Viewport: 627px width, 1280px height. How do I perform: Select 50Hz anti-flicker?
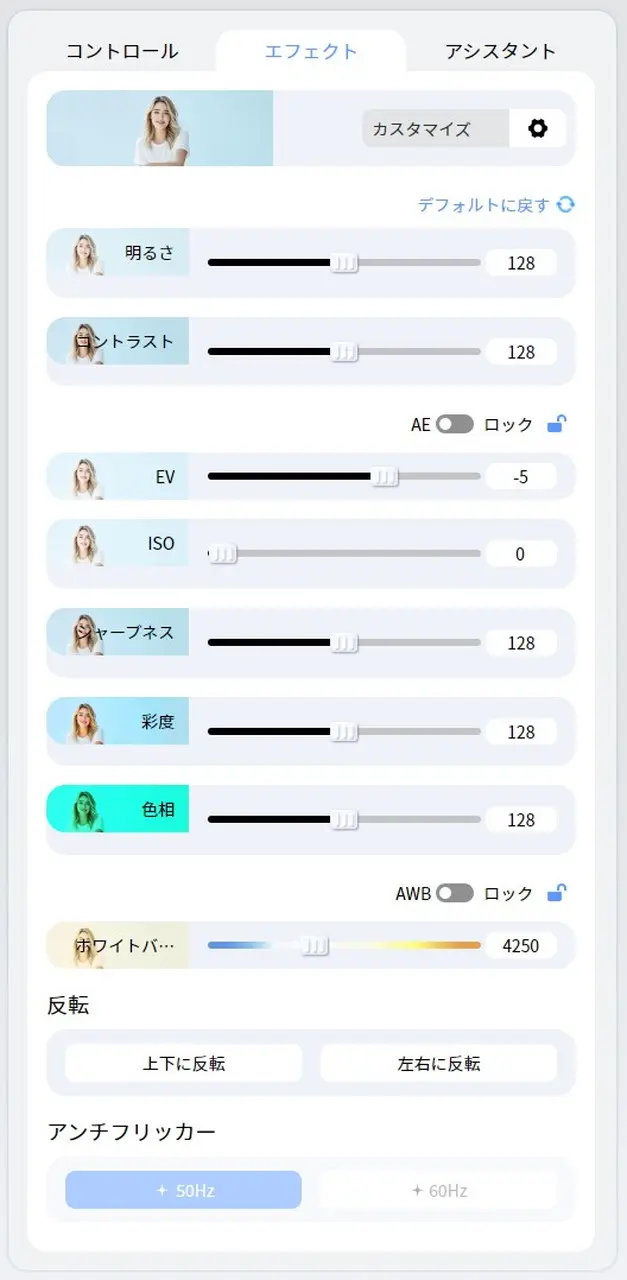[183, 1190]
